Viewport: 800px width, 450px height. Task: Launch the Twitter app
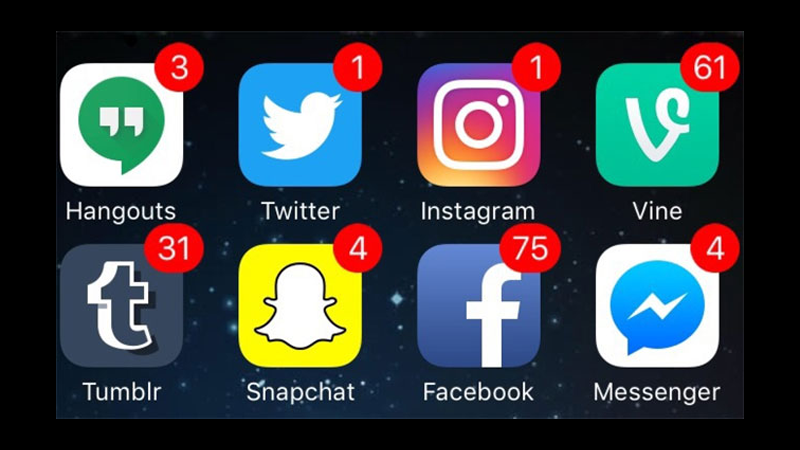(x=300, y=125)
